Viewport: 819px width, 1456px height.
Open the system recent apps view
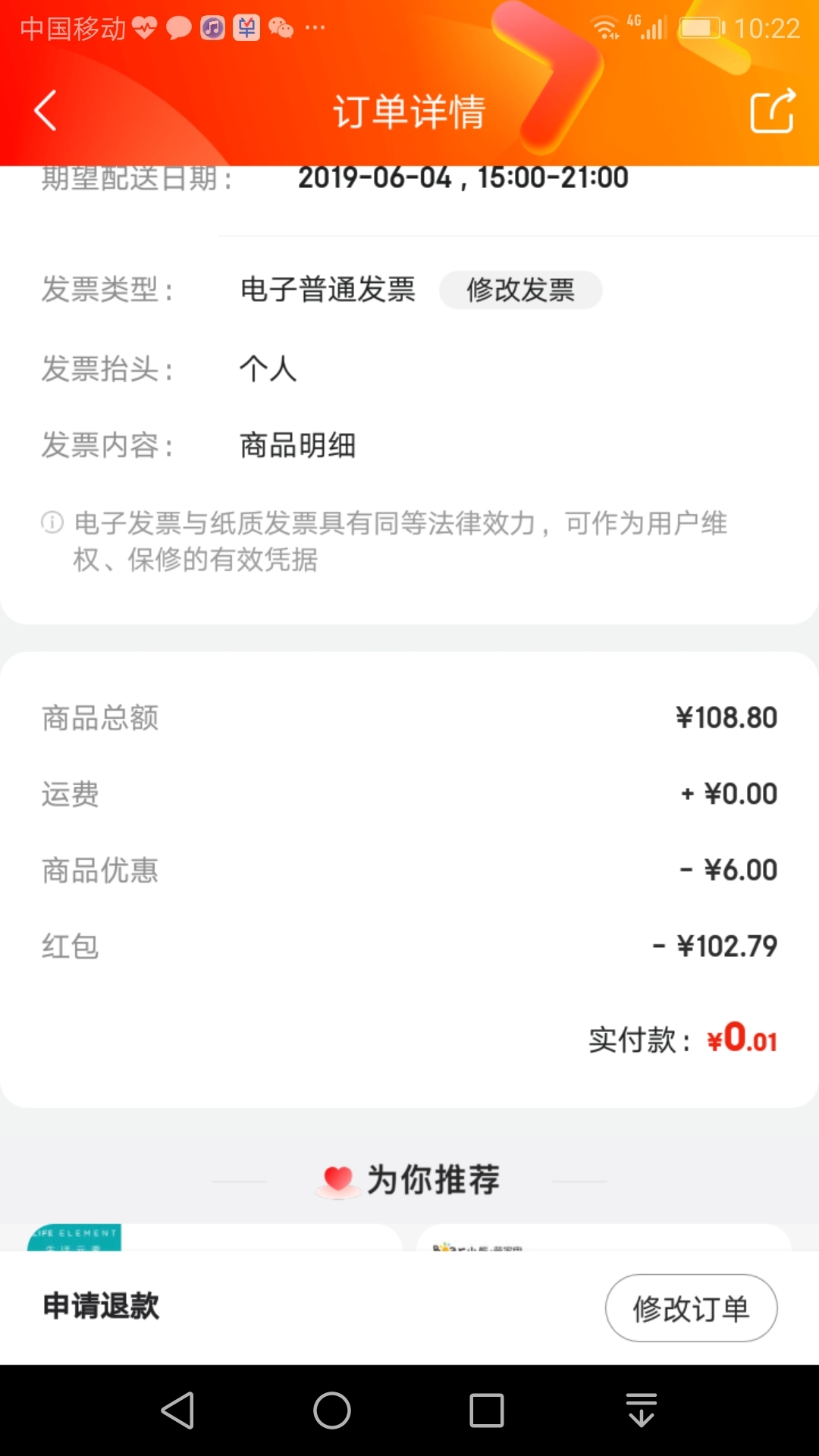(x=486, y=1410)
